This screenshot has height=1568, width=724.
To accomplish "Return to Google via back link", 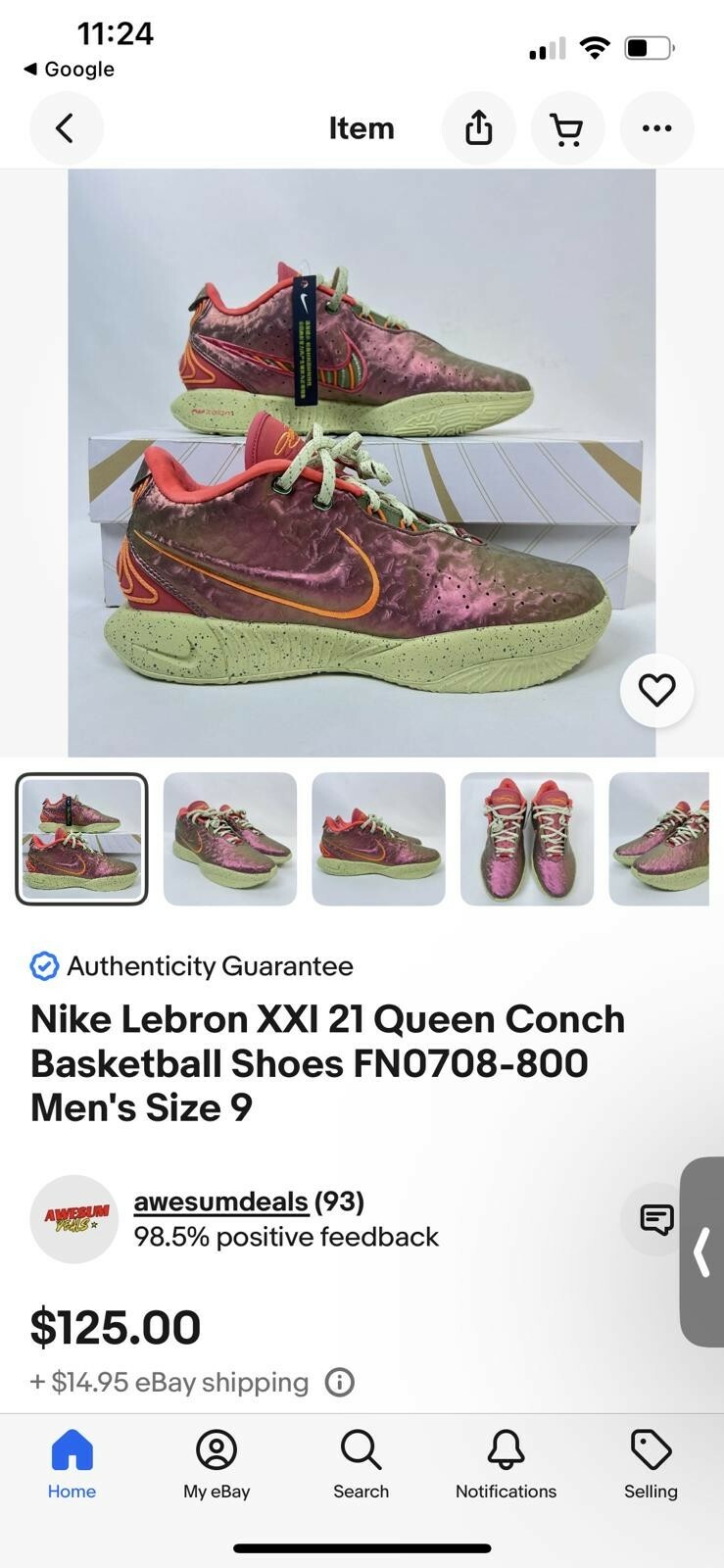I will 69,70.
